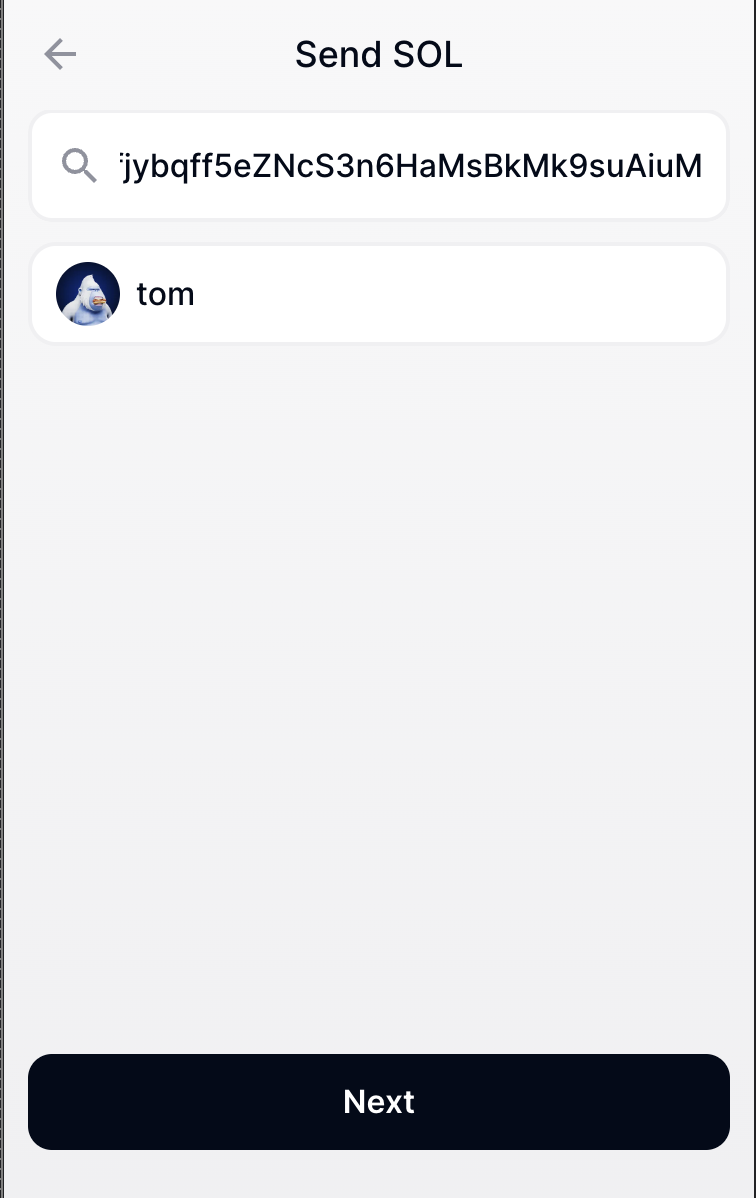This screenshot has width=756, height=1198.
Task: Tap the dark Next action bar
Action: click(378, 1101)
